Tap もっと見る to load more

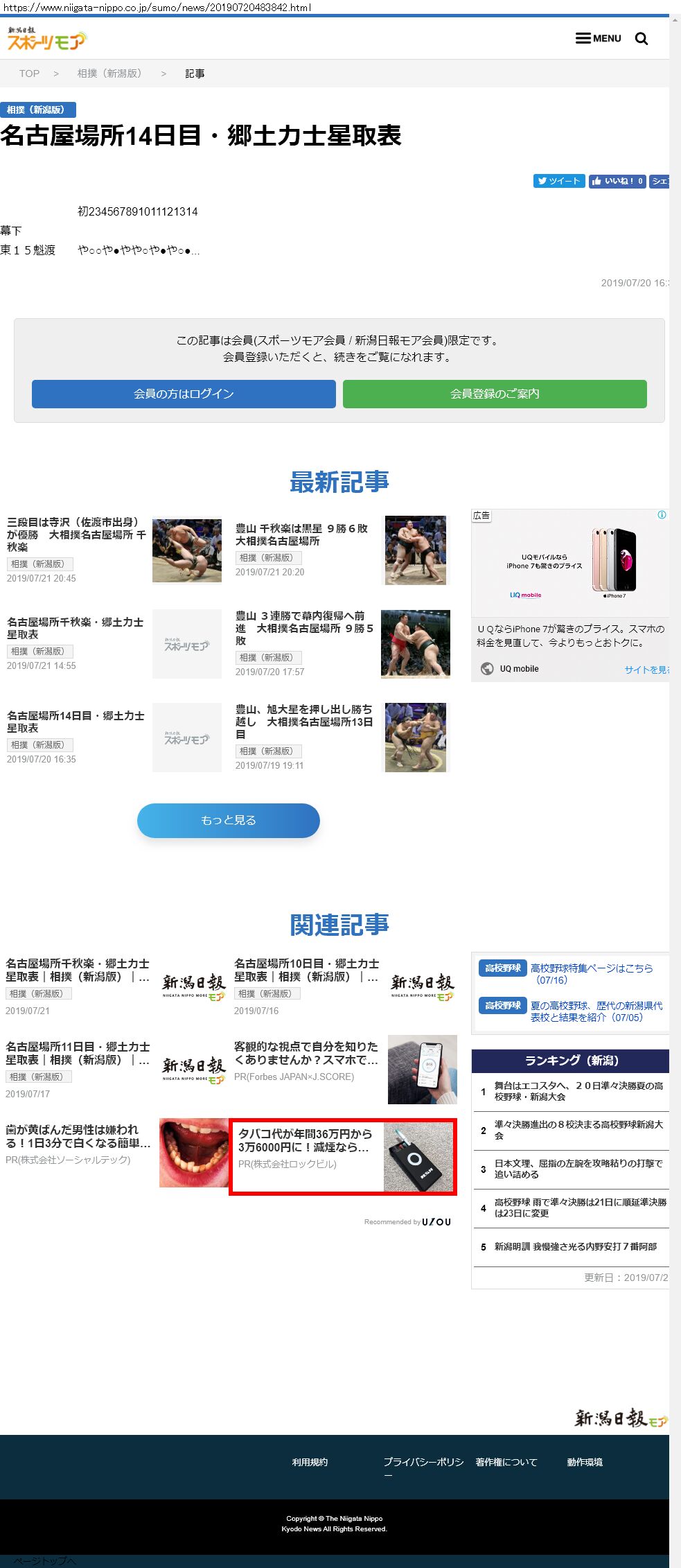click(228, 820)
